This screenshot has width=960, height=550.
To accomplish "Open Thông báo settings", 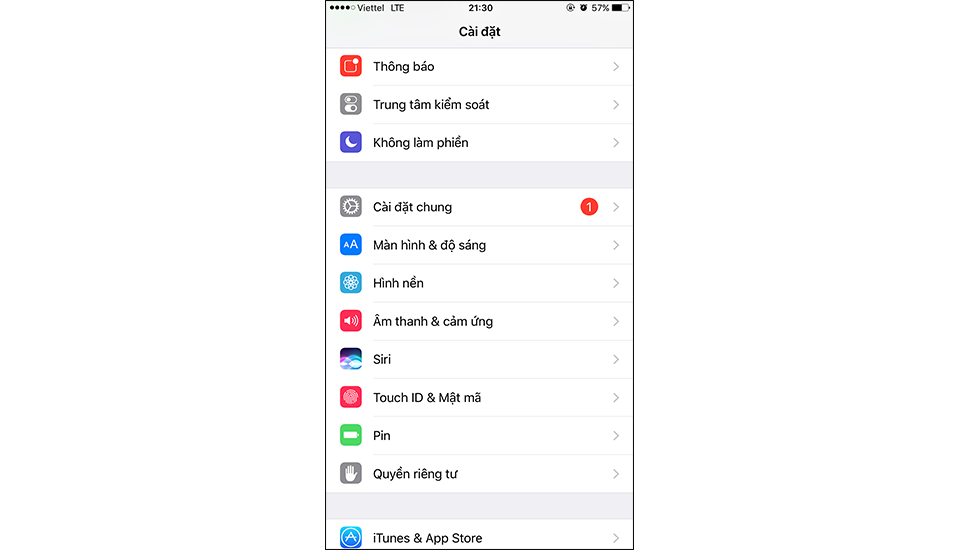I will [480, 67].
